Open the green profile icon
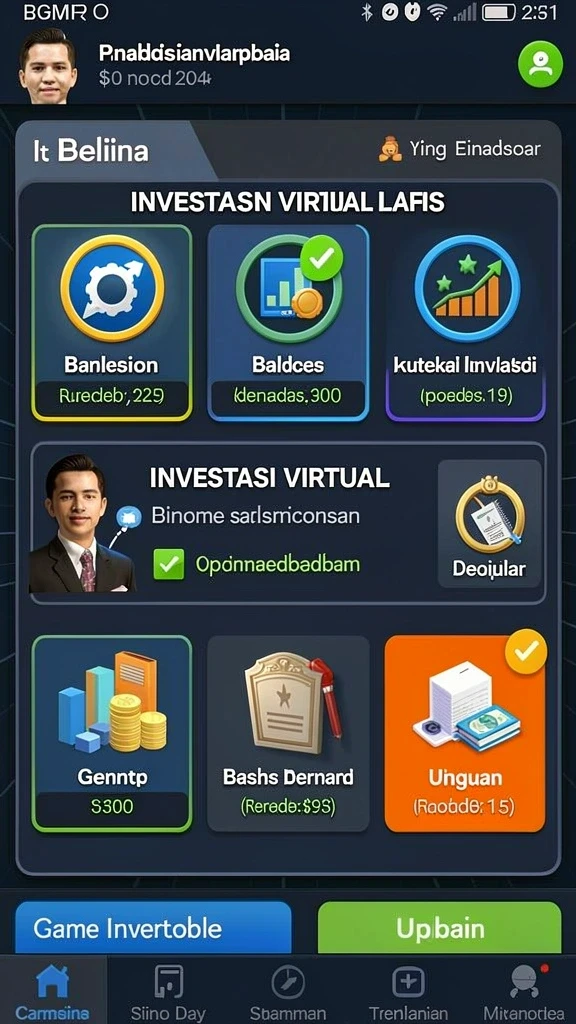 tap(540, 65)
